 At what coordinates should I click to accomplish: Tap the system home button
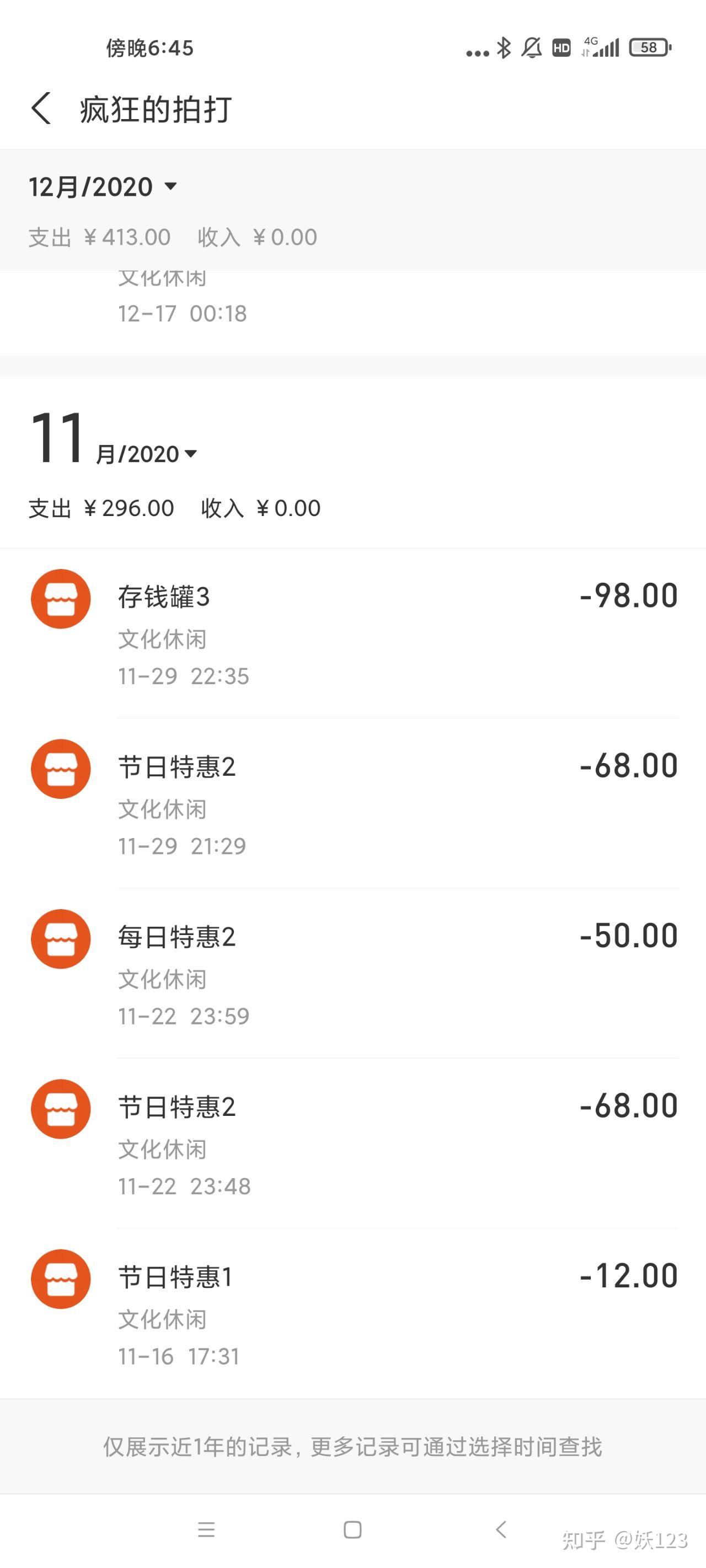(352, 1529)
